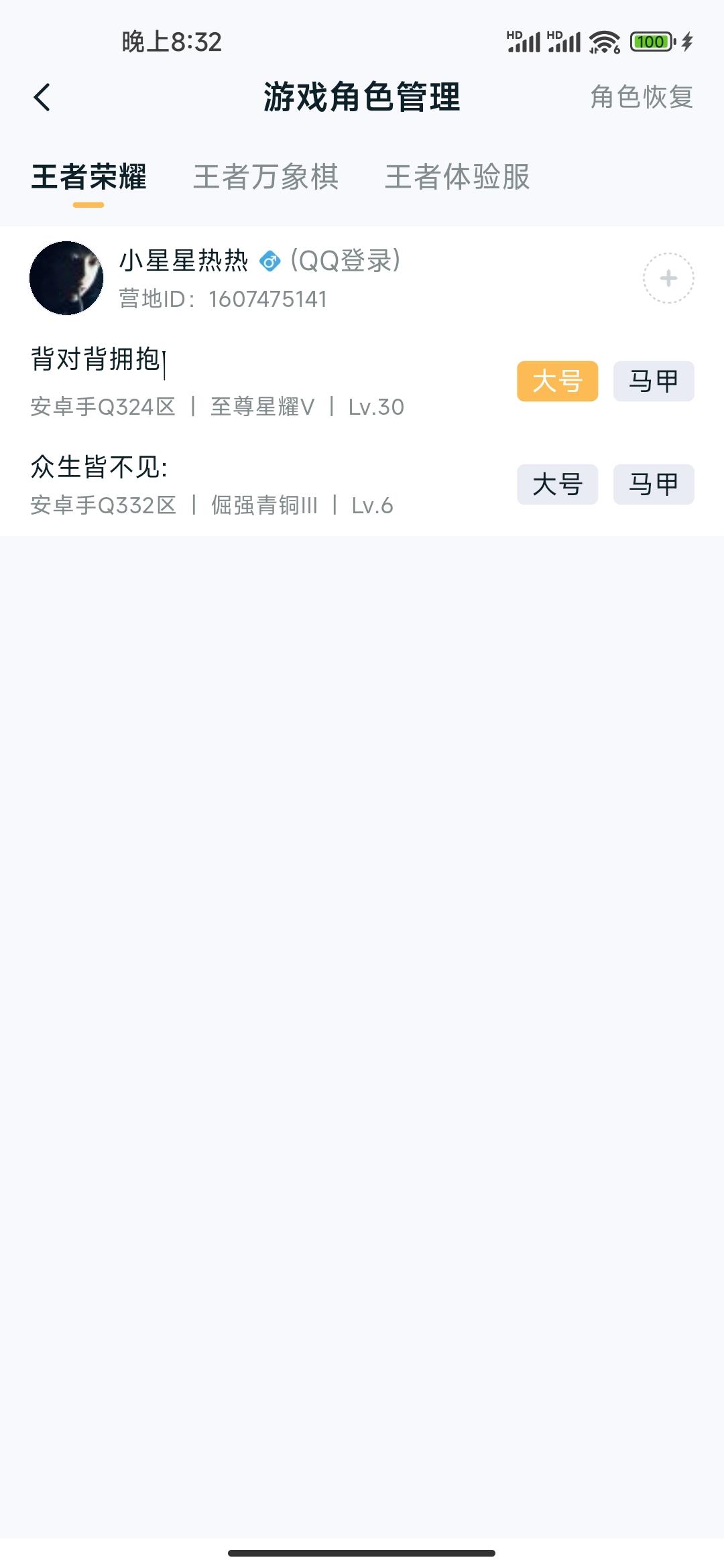Click the 马甲 button for 众生皆不见

coord(653,484)
